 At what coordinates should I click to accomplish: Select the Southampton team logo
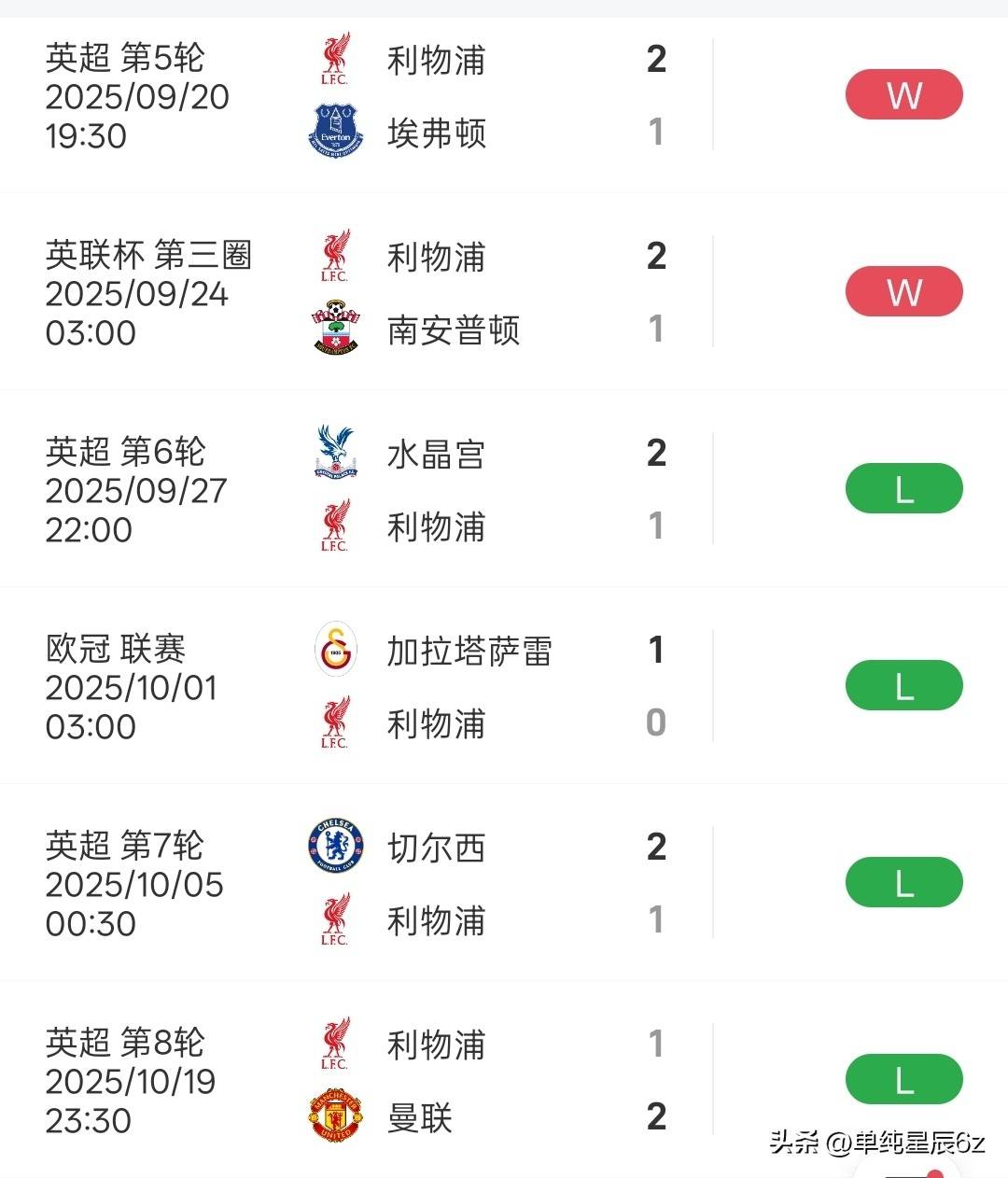point(335,330)
